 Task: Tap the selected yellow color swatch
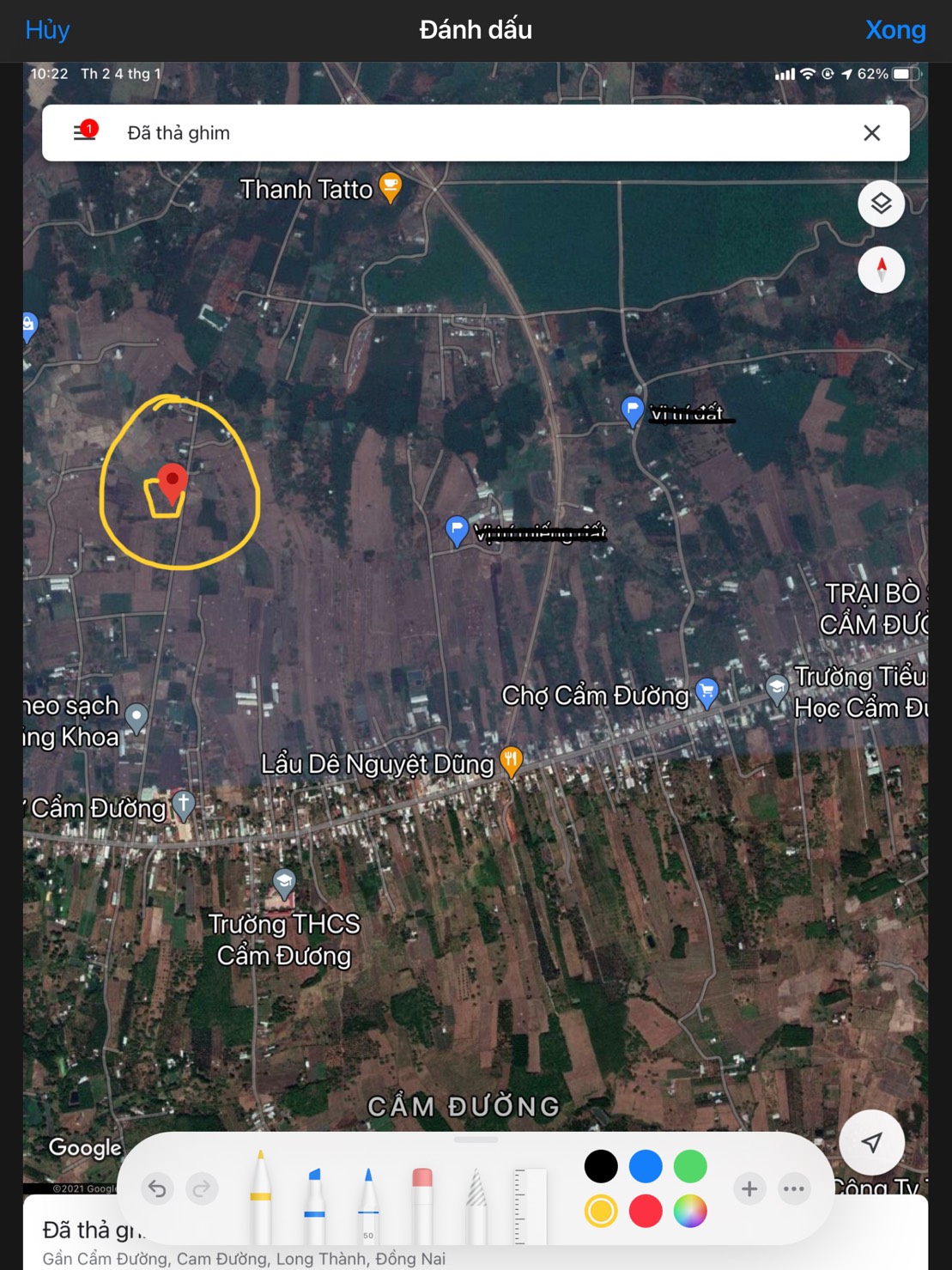[601, 1211]
